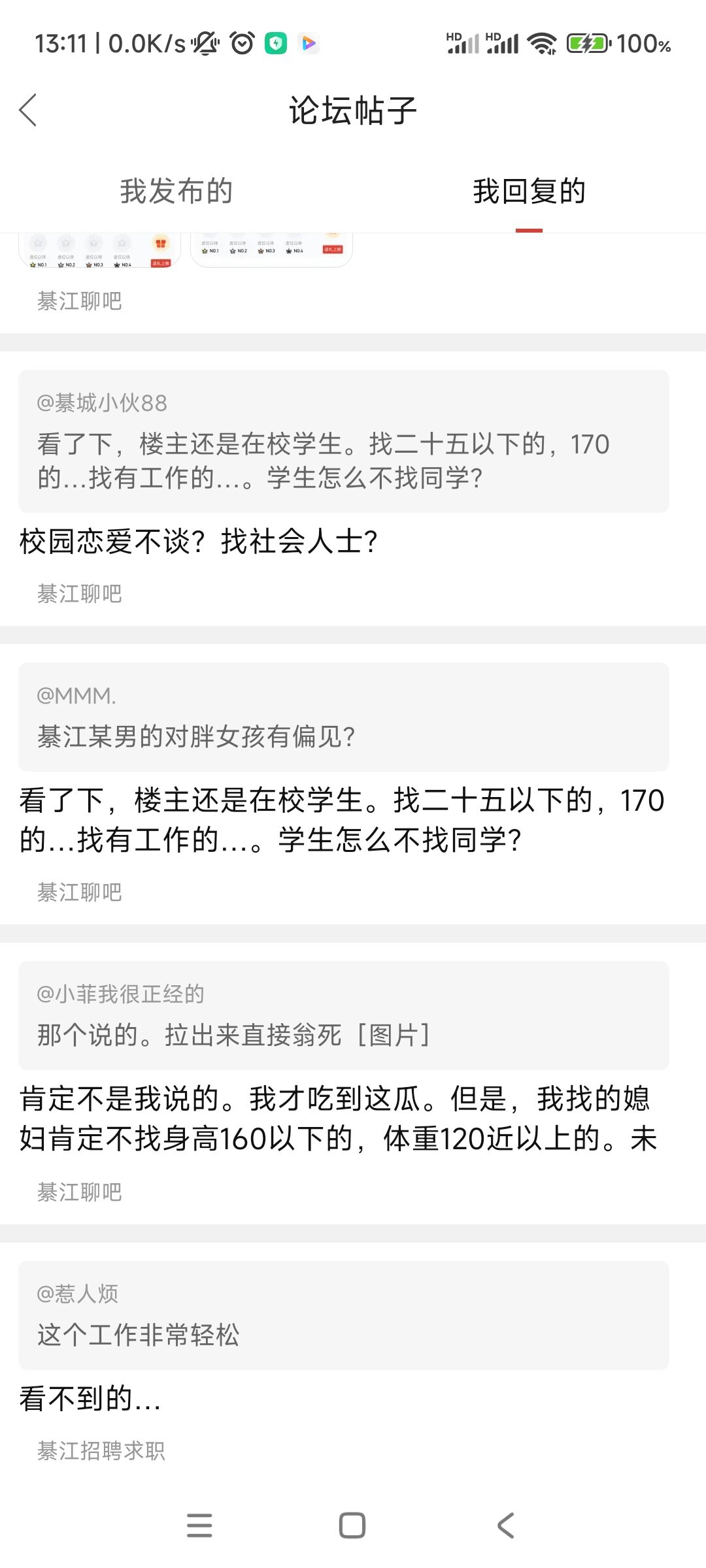
Task: Tap the system home button
Action: coord(352,1526)
